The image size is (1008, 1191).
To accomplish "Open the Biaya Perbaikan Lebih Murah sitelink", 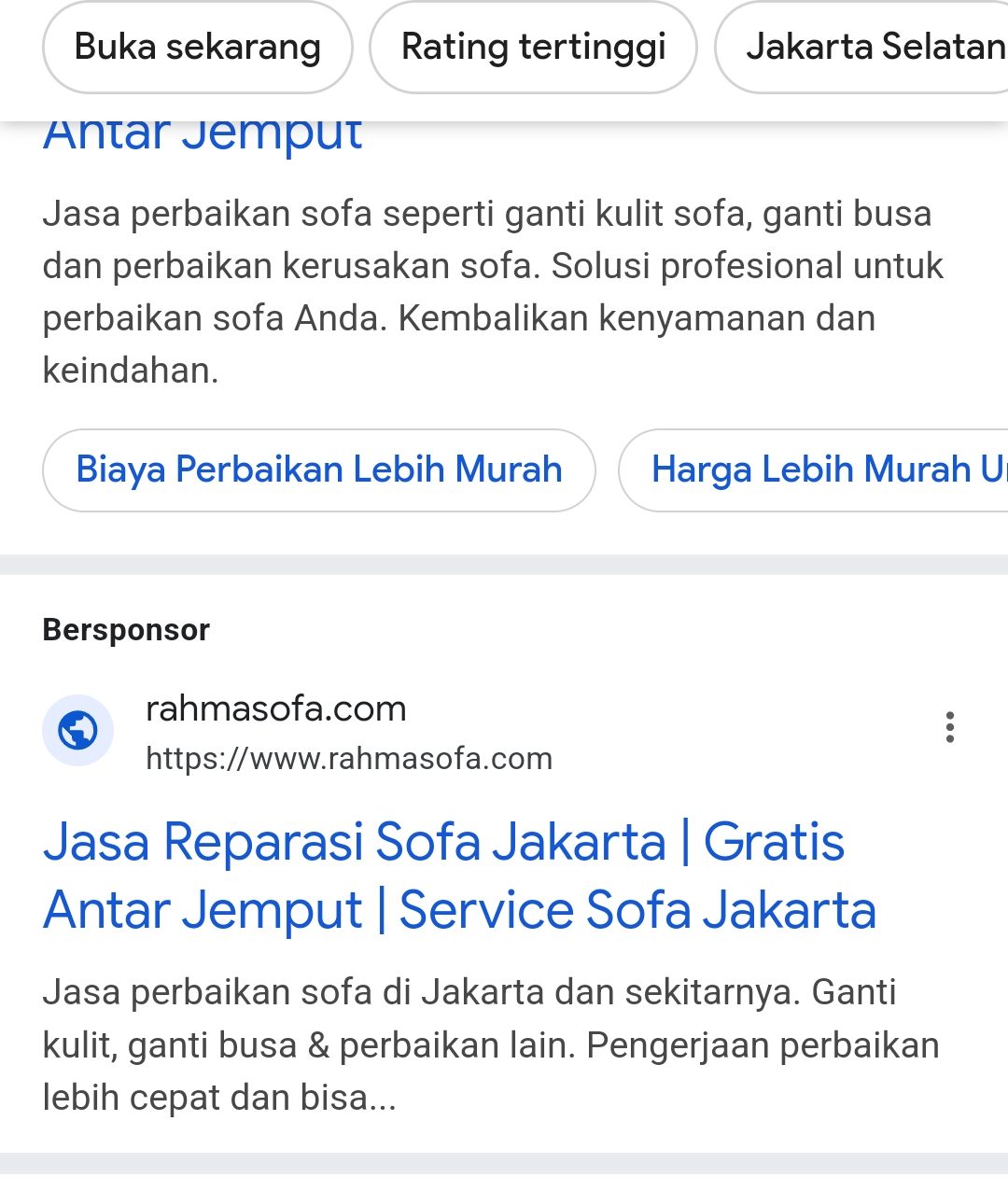I will pyautogui.click(x=318, y=469).
